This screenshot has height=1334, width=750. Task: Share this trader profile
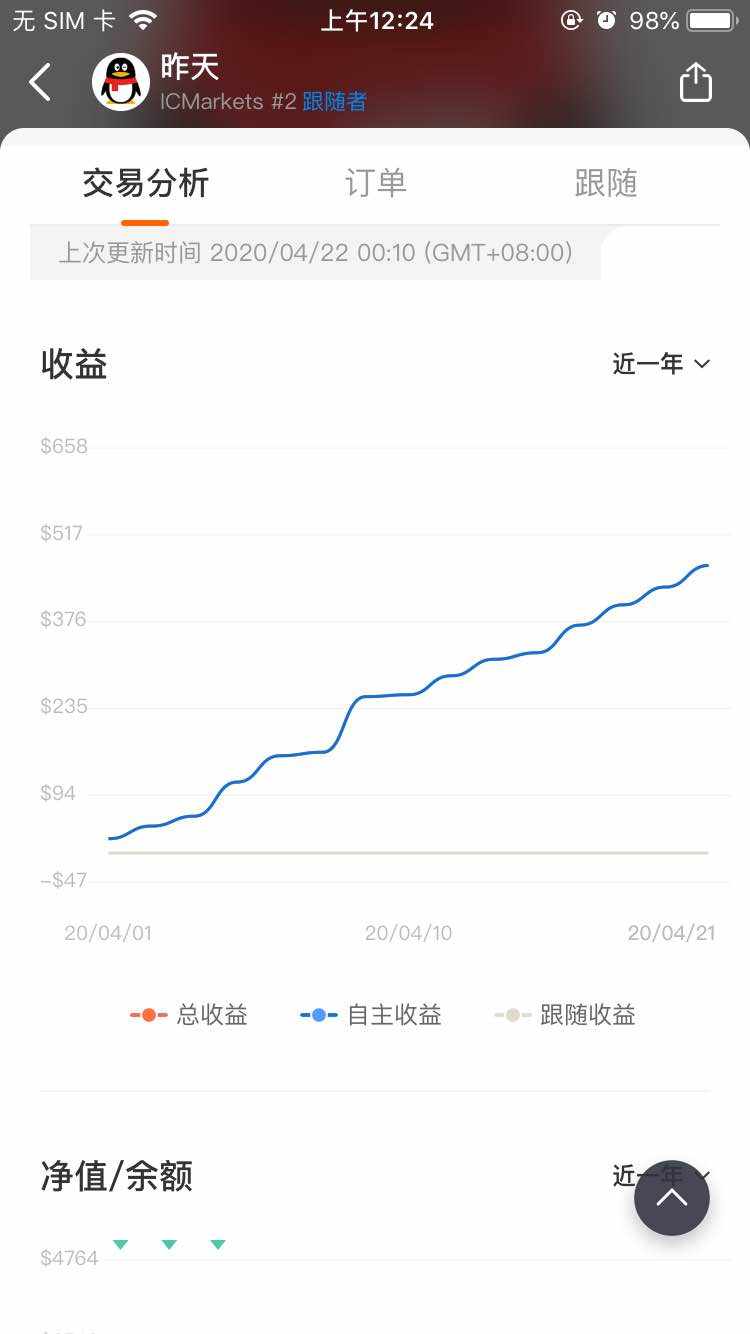point(695,82)
